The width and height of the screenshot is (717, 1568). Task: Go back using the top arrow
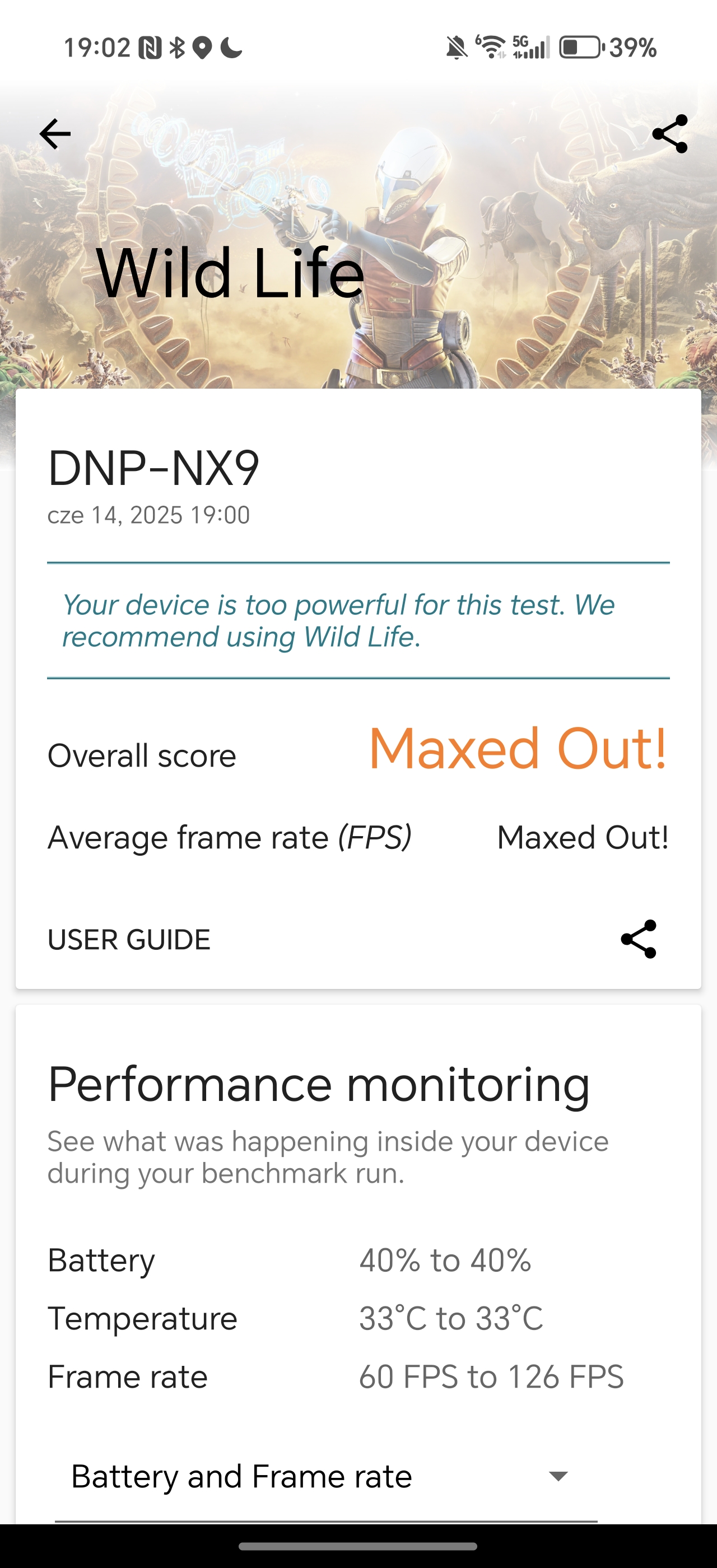tap(55, 134)
